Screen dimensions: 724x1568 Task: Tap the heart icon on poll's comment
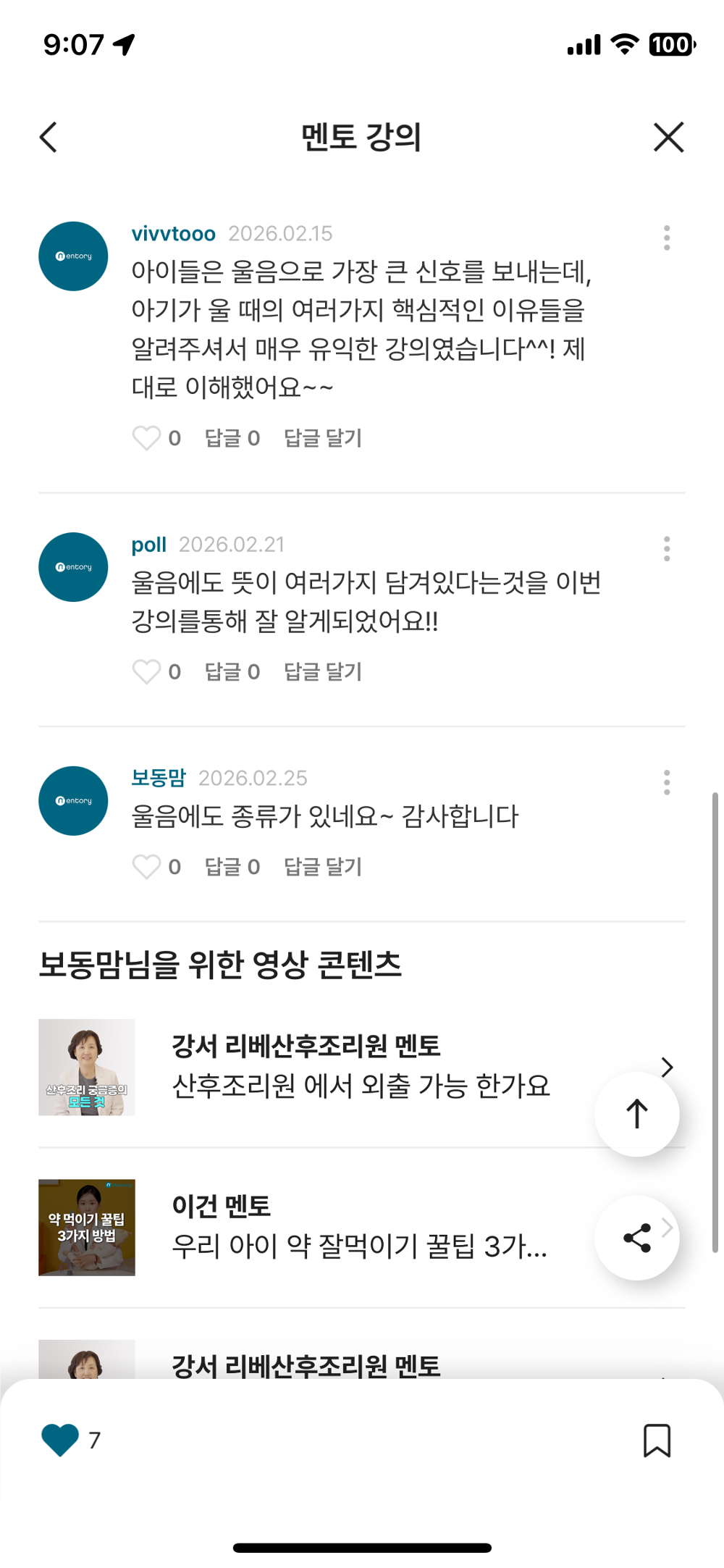(x=147, y=671)
